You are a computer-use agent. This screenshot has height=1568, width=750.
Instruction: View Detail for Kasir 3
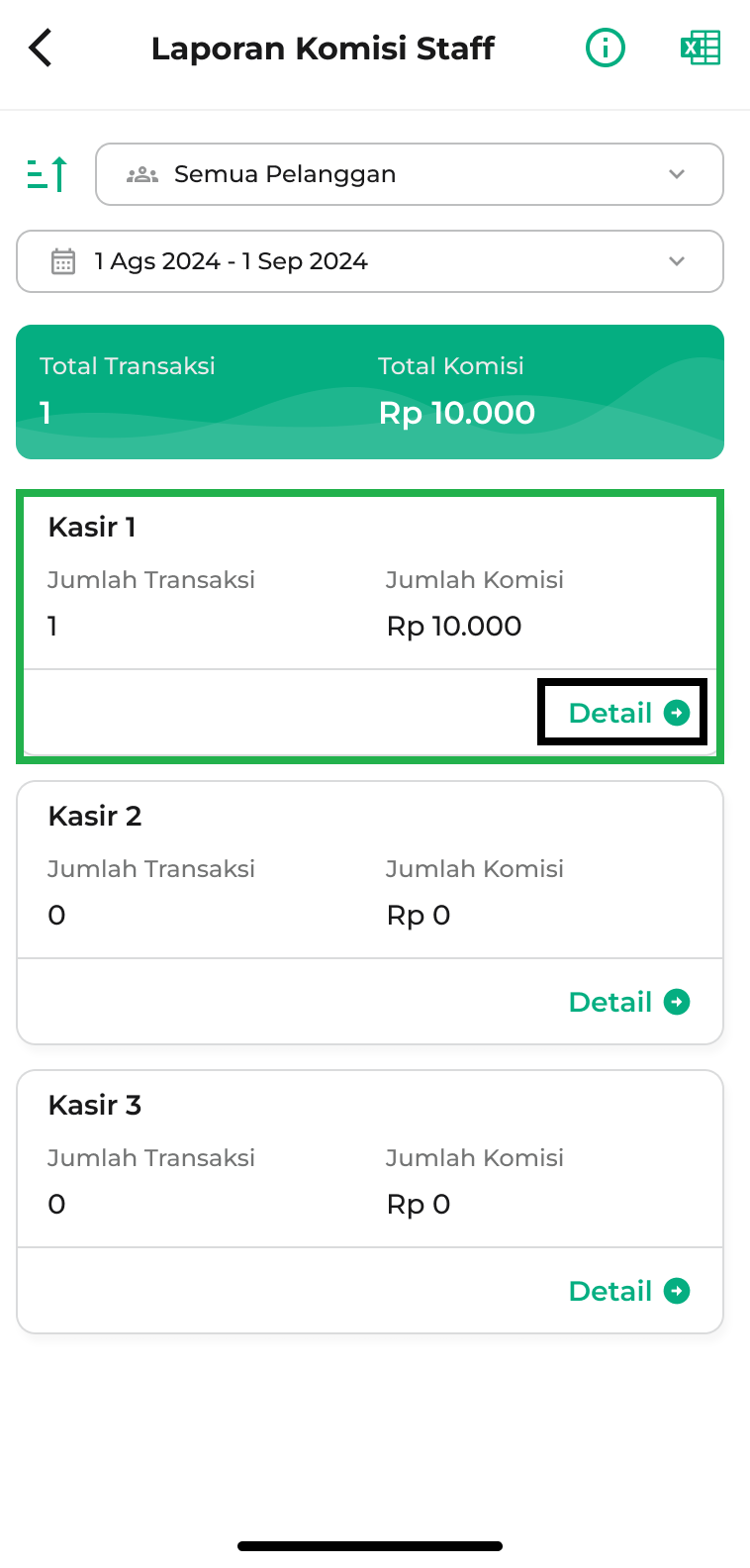coord(629,1291)
